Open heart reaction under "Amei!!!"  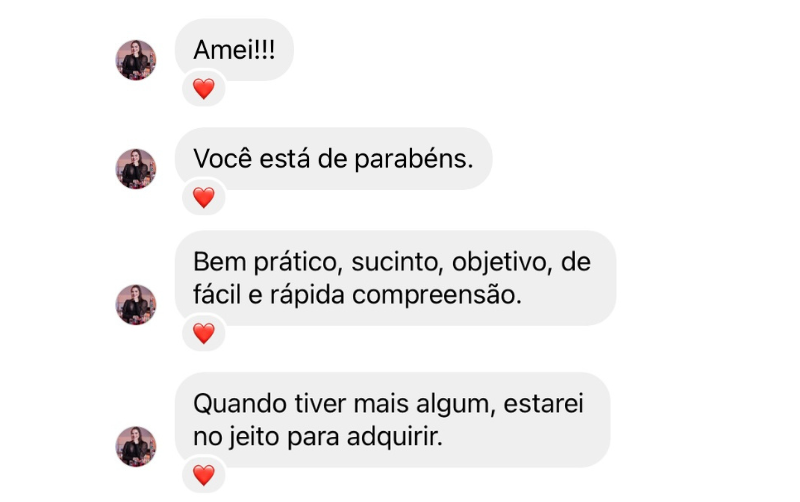pyautogui.click(x=204, y=89)
